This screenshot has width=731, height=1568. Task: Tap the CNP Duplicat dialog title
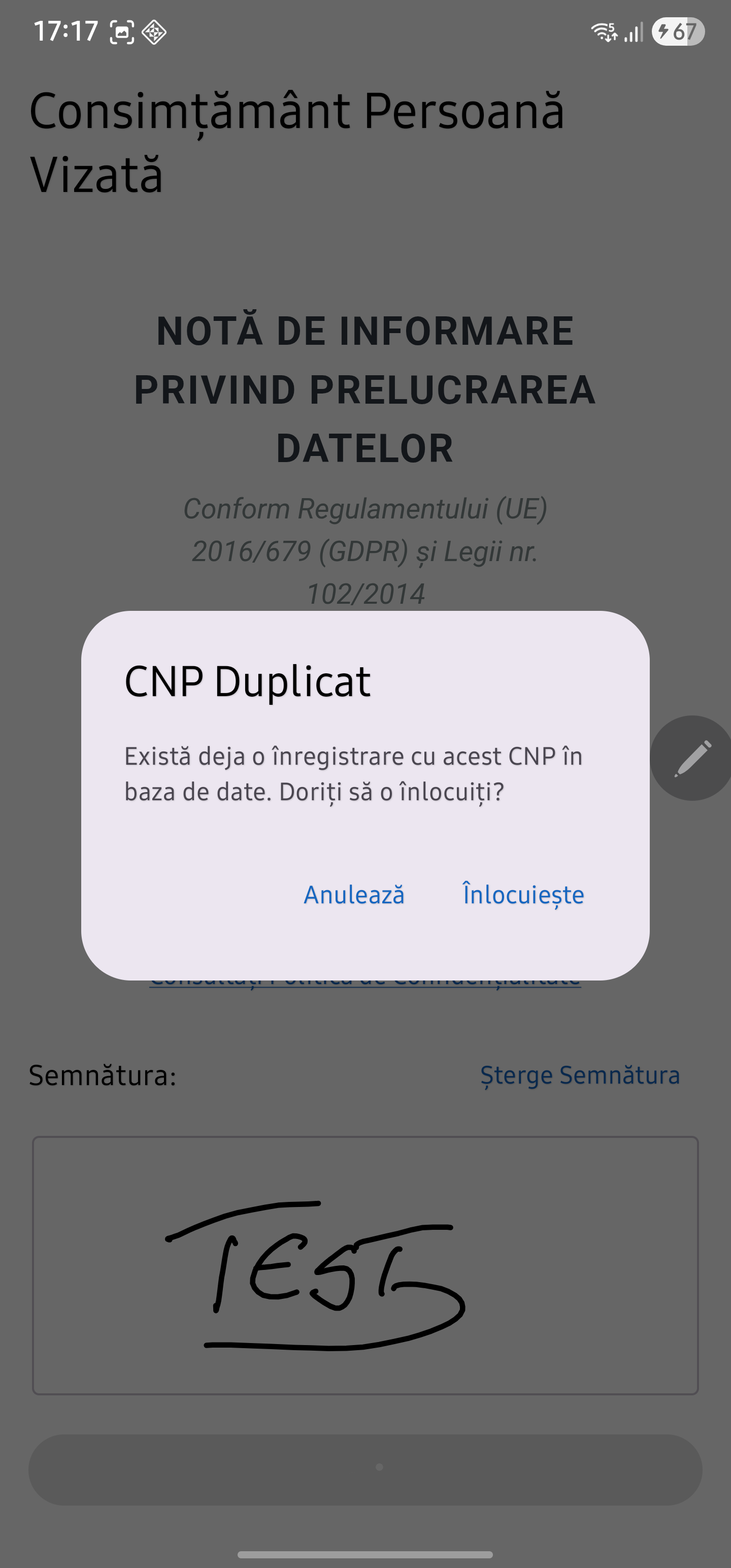pyautogui.click(x=247, y=683)
